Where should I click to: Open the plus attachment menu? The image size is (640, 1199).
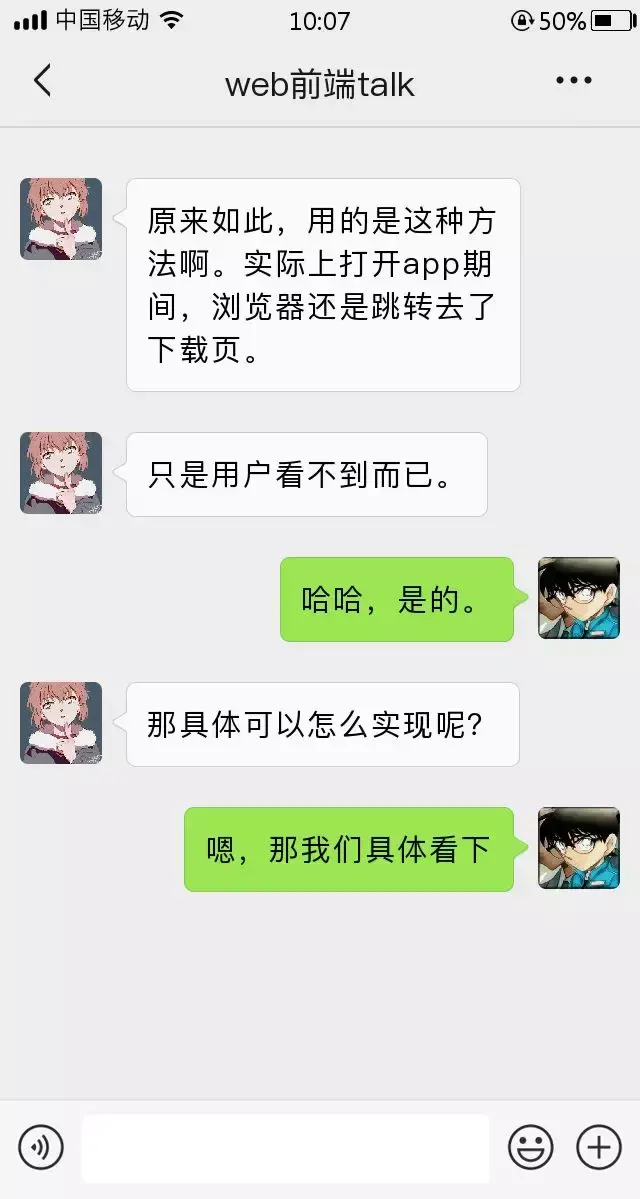tap(598, 1147)
